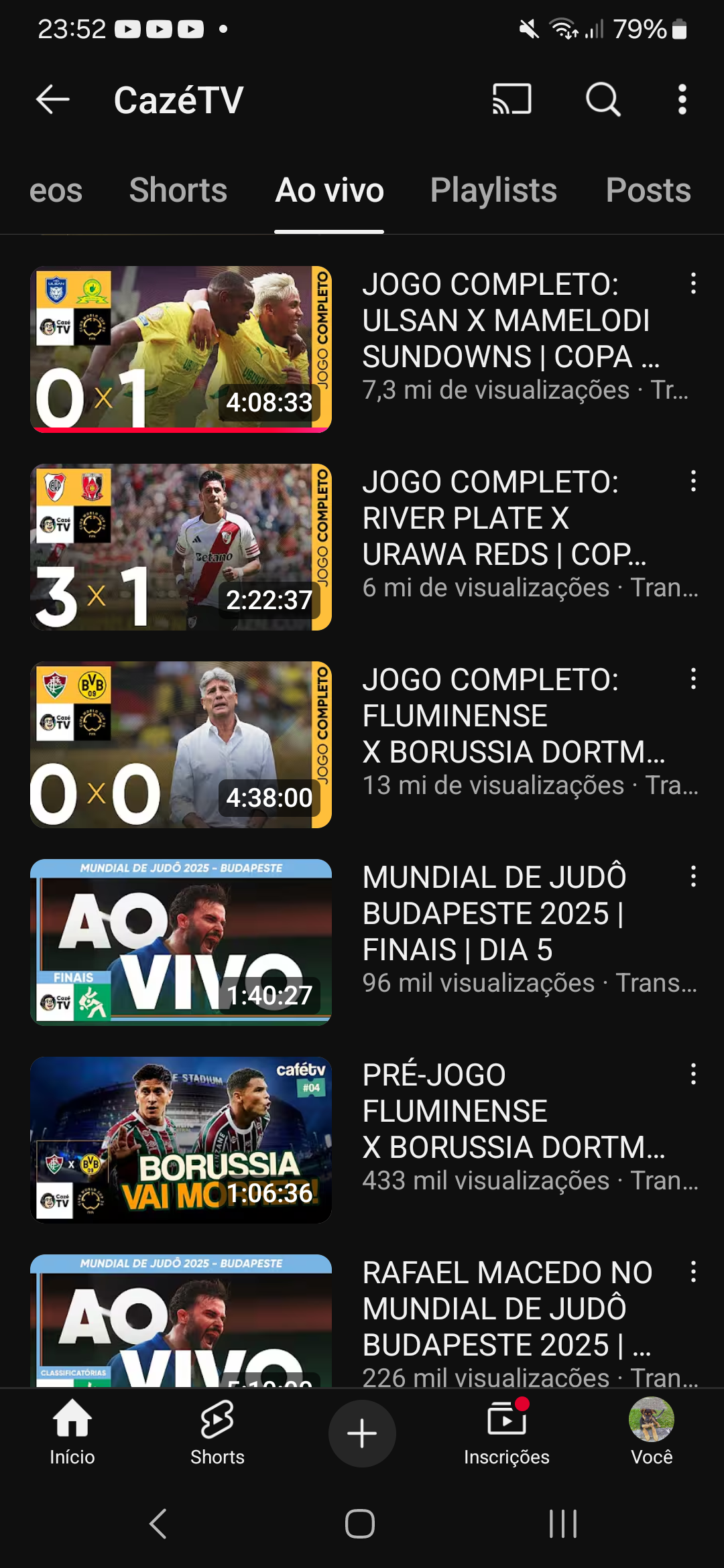This screenshot has width=724, height=1568.
Task: Open options for River Plate x Urawa Reds video
Action: coord(693,480)
